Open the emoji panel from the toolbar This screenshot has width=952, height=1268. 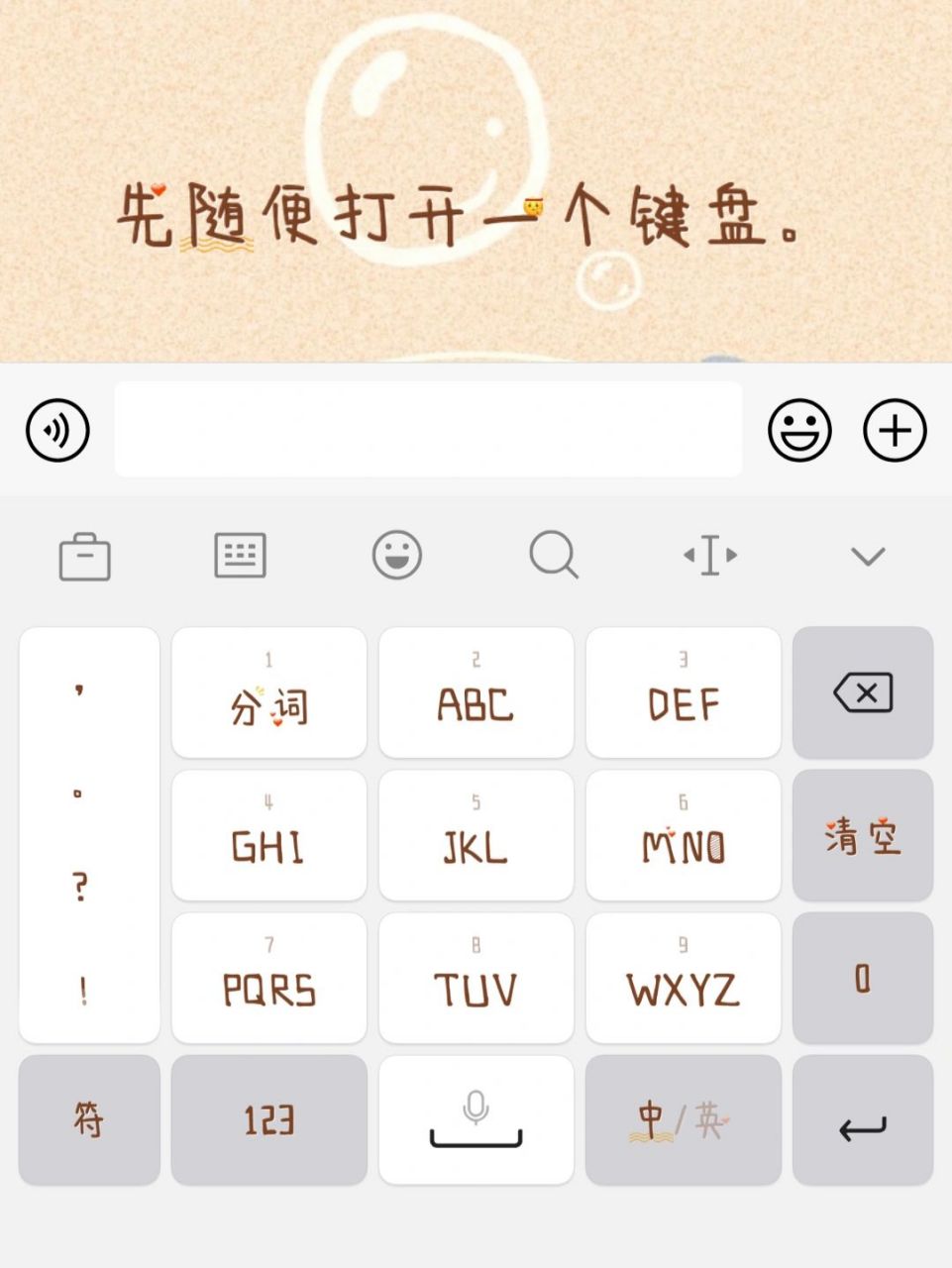(x=396, y=556)
